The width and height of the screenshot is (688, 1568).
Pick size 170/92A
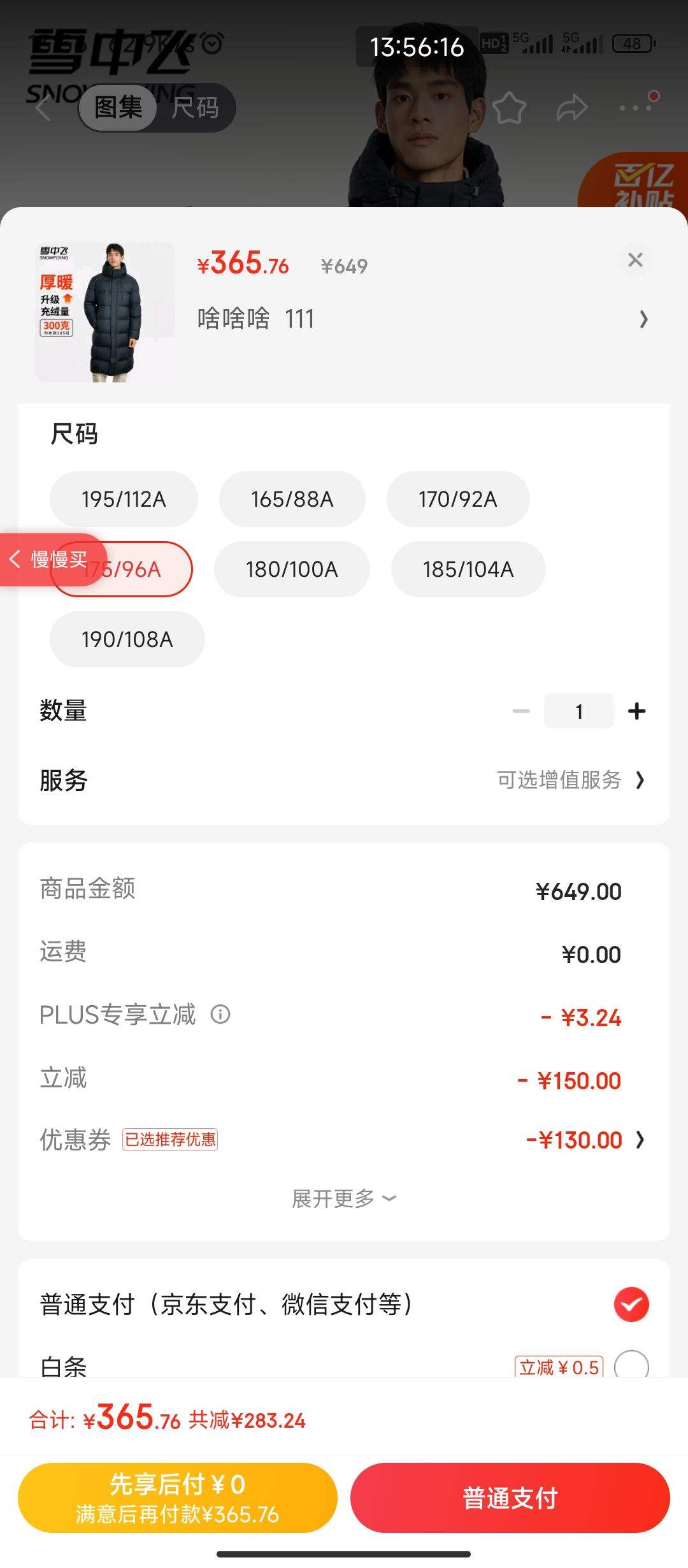click(458, 499)
